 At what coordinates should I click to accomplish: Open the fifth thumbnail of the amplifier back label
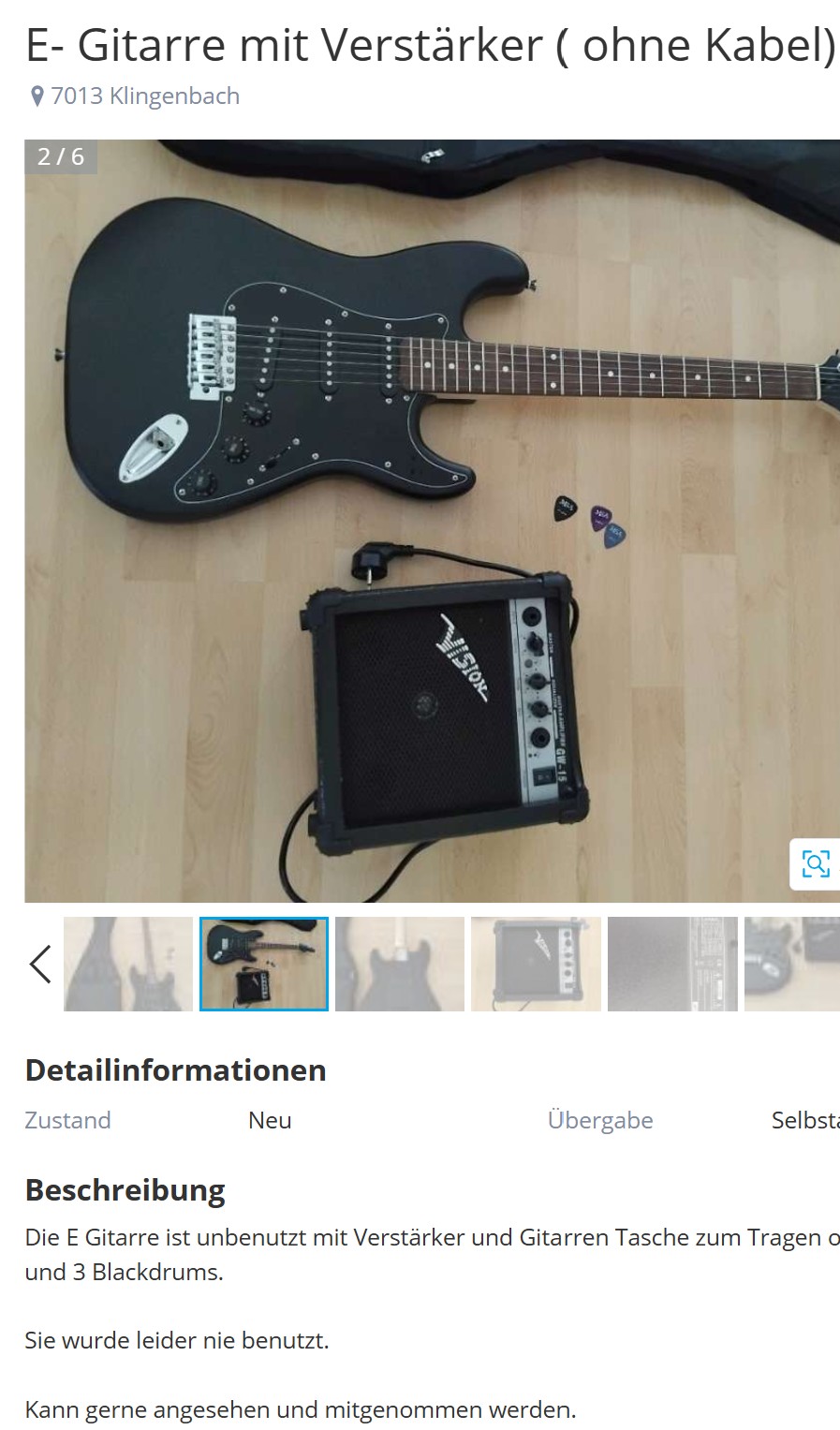[x=672, y=964]
